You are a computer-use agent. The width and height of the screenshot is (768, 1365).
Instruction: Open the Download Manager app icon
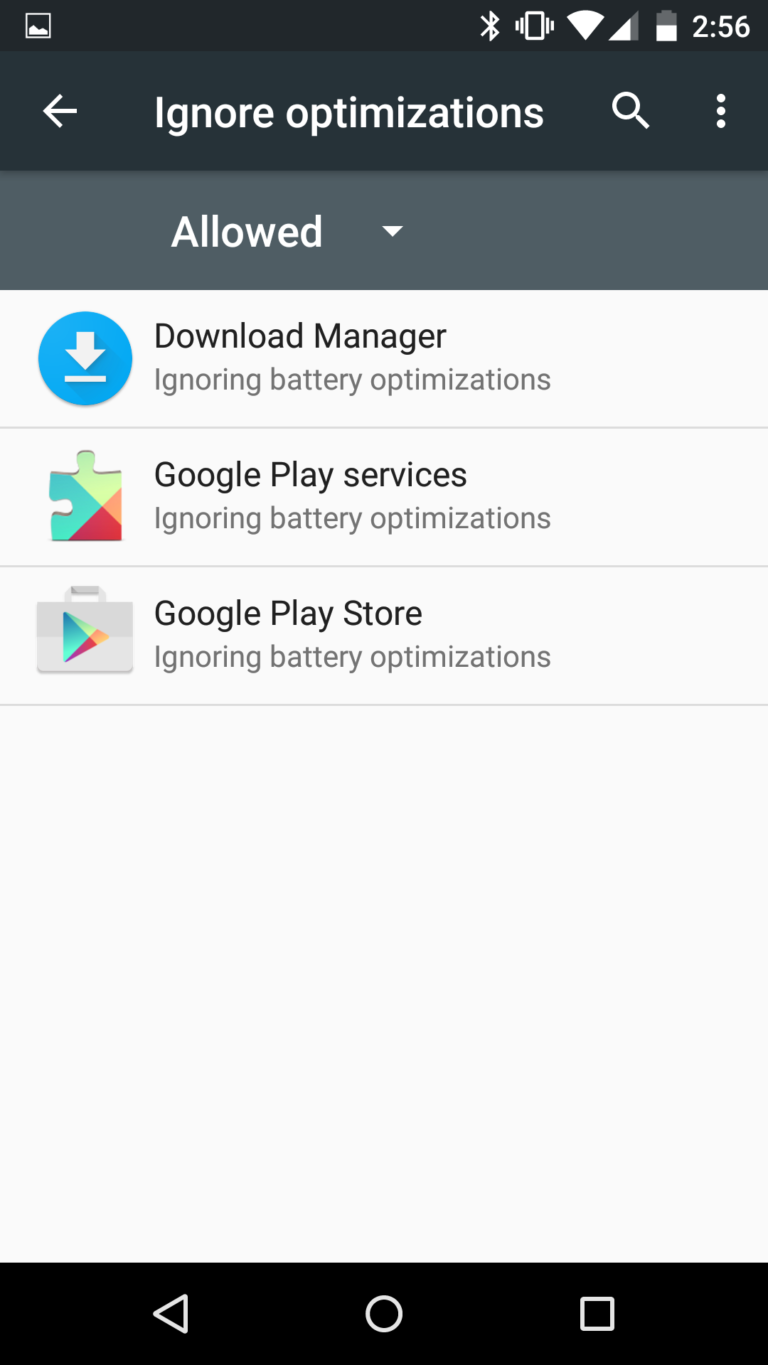pyautogui.click(x=85, y=358)
